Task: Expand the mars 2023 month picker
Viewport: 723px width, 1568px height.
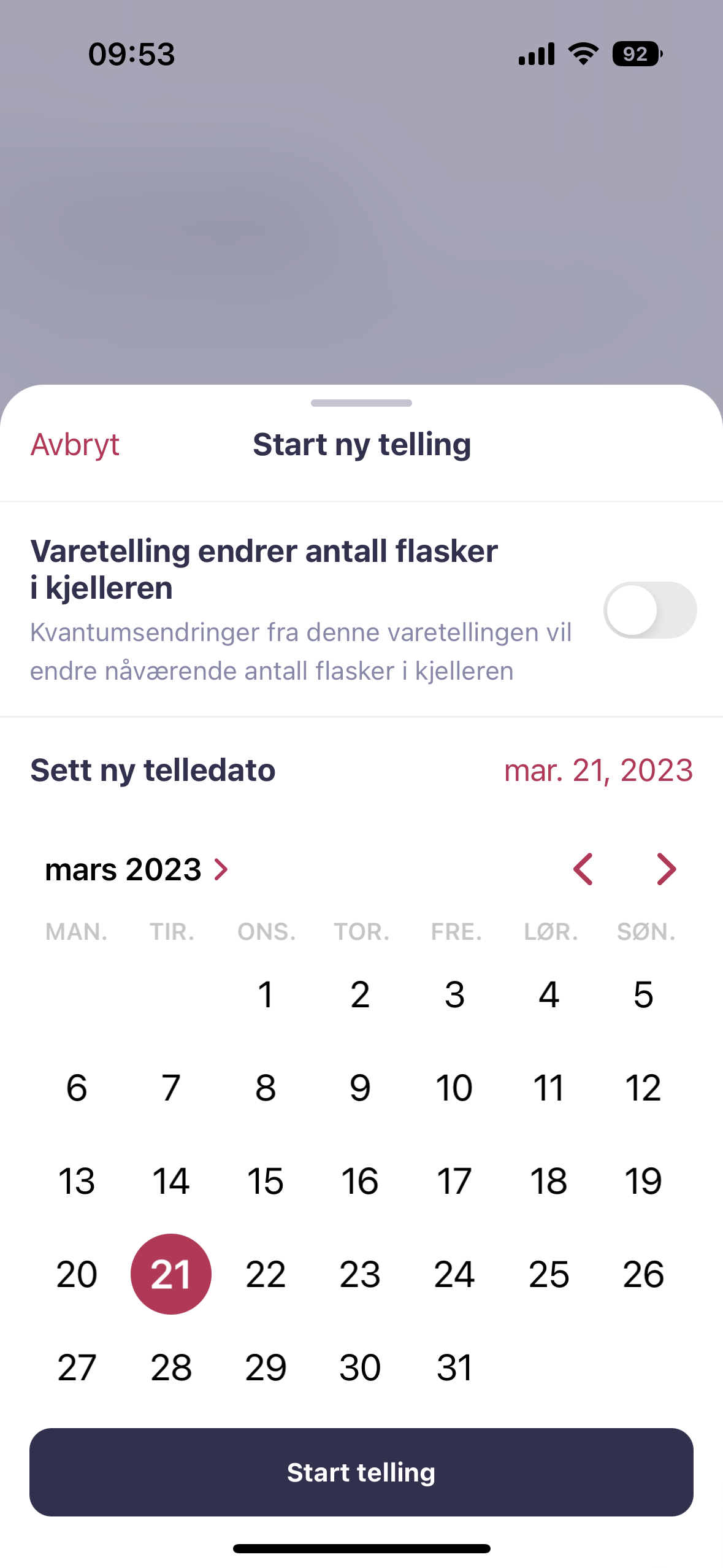Action: coord(137,869)
